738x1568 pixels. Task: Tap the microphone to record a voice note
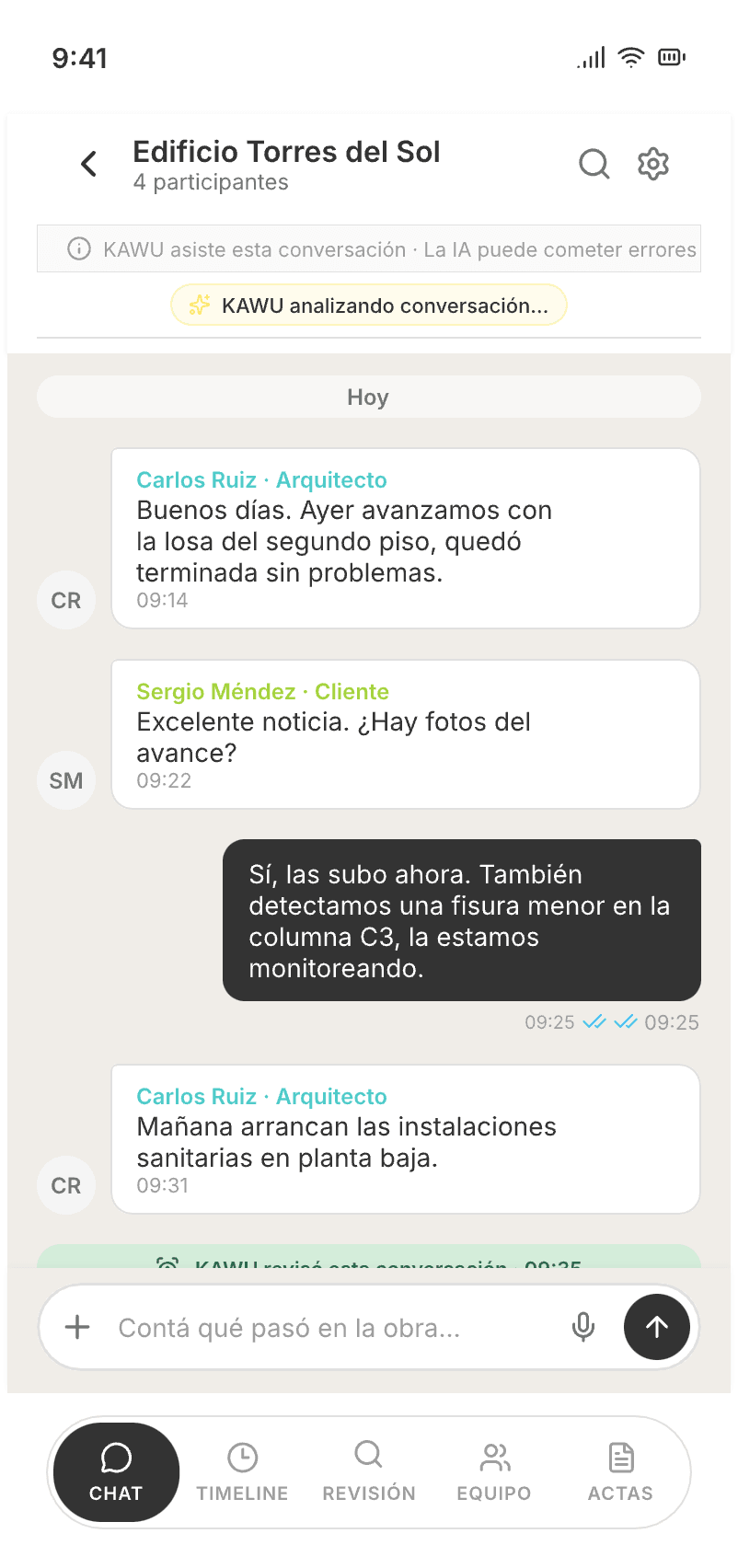pos(583,1327)
